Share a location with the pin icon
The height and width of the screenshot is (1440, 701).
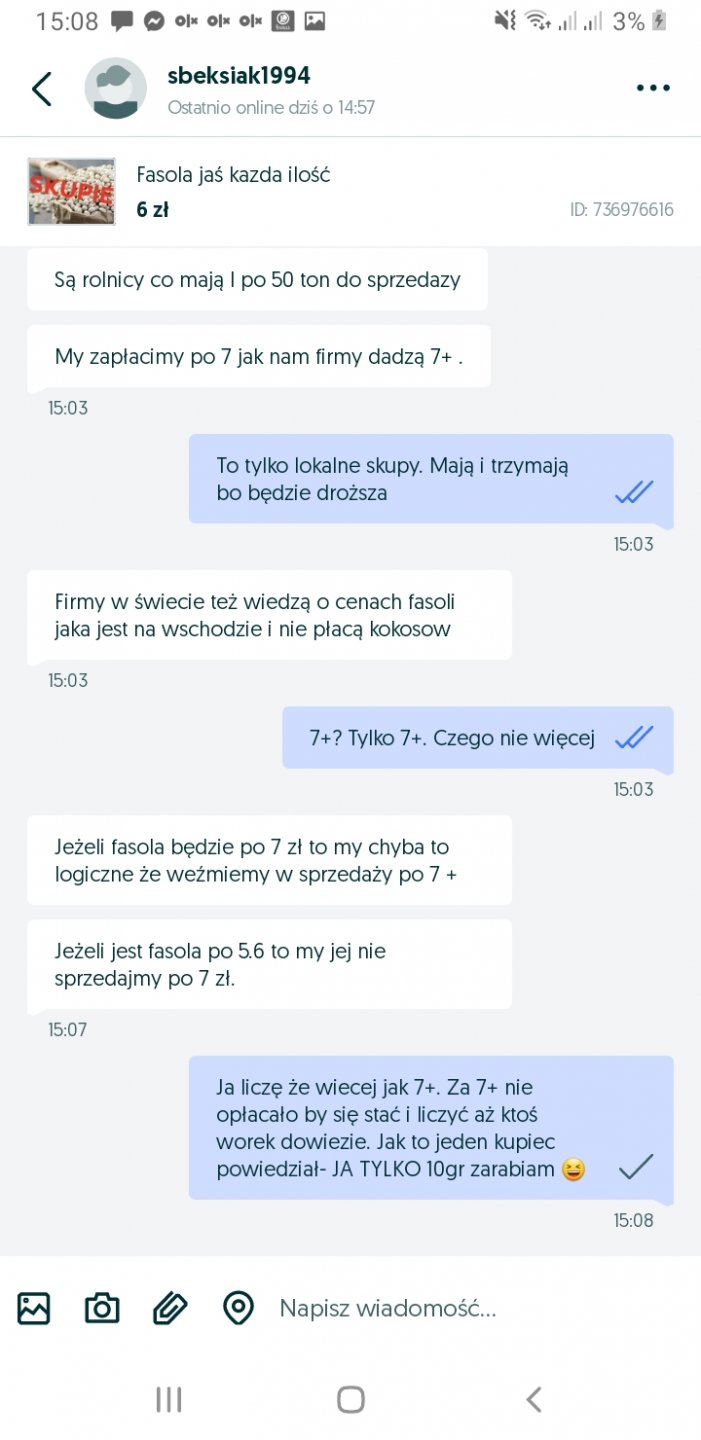(x=238, y=1308)
